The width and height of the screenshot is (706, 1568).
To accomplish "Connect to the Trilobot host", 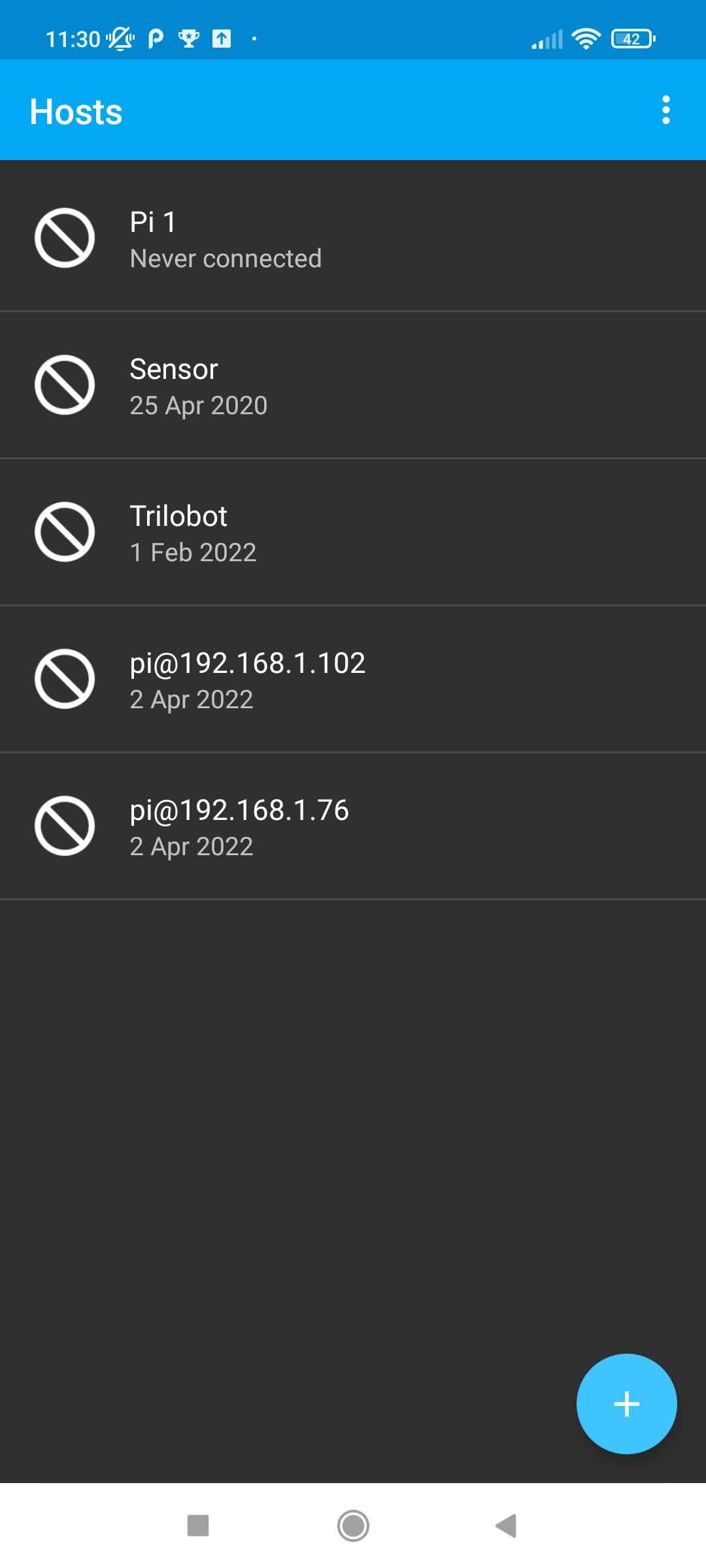I will coord(353,532).
